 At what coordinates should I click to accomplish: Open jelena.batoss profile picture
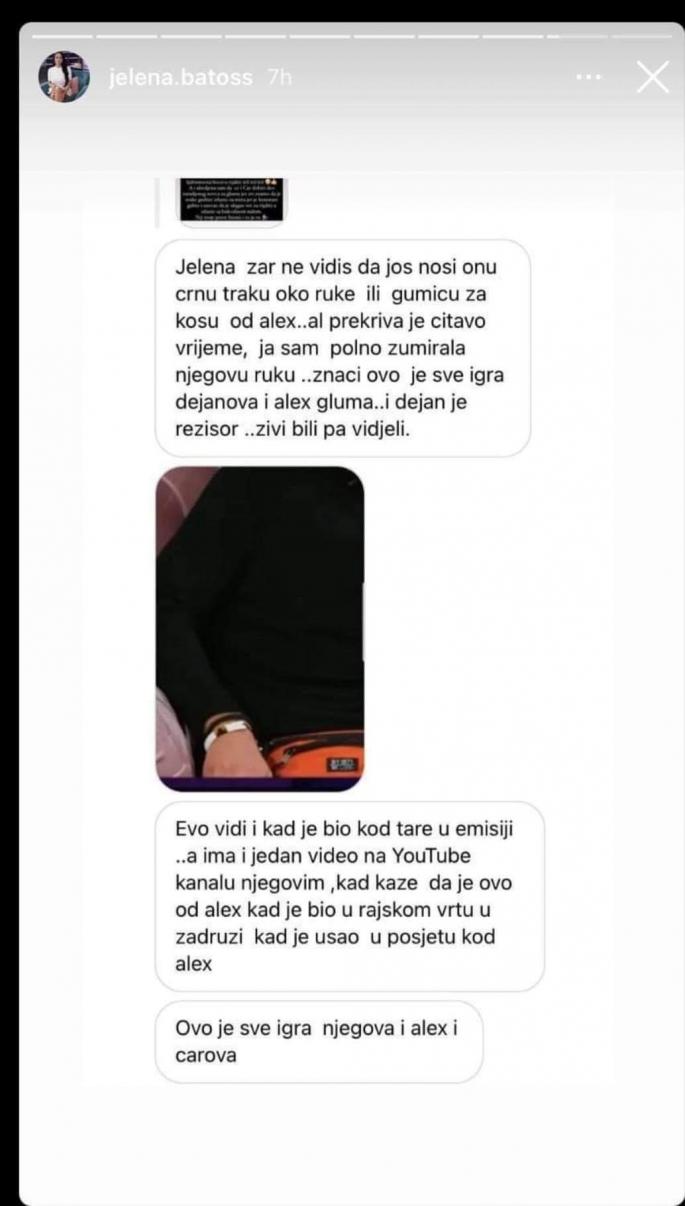[64, 77]
